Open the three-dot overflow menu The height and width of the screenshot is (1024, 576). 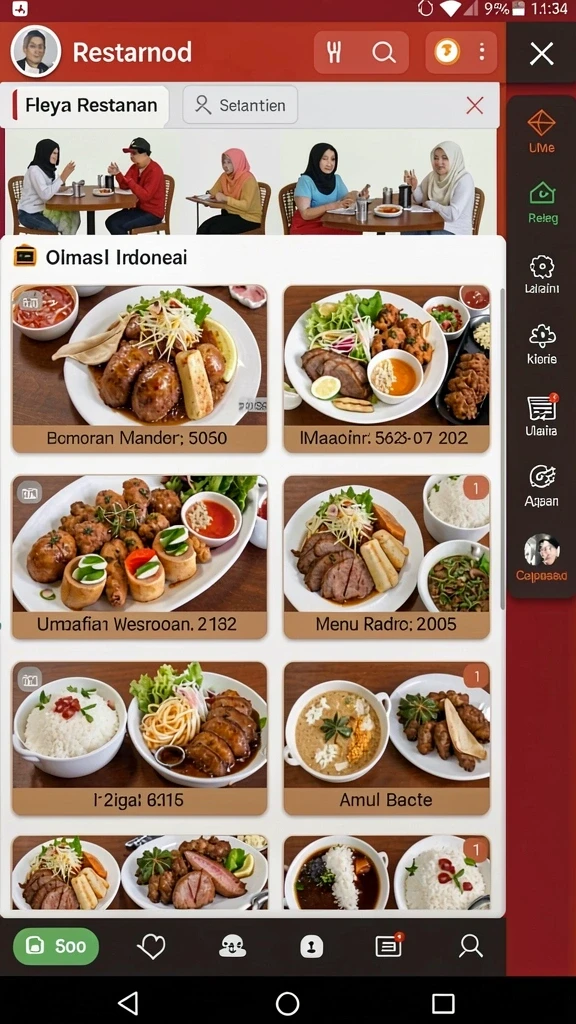point(481,52)
